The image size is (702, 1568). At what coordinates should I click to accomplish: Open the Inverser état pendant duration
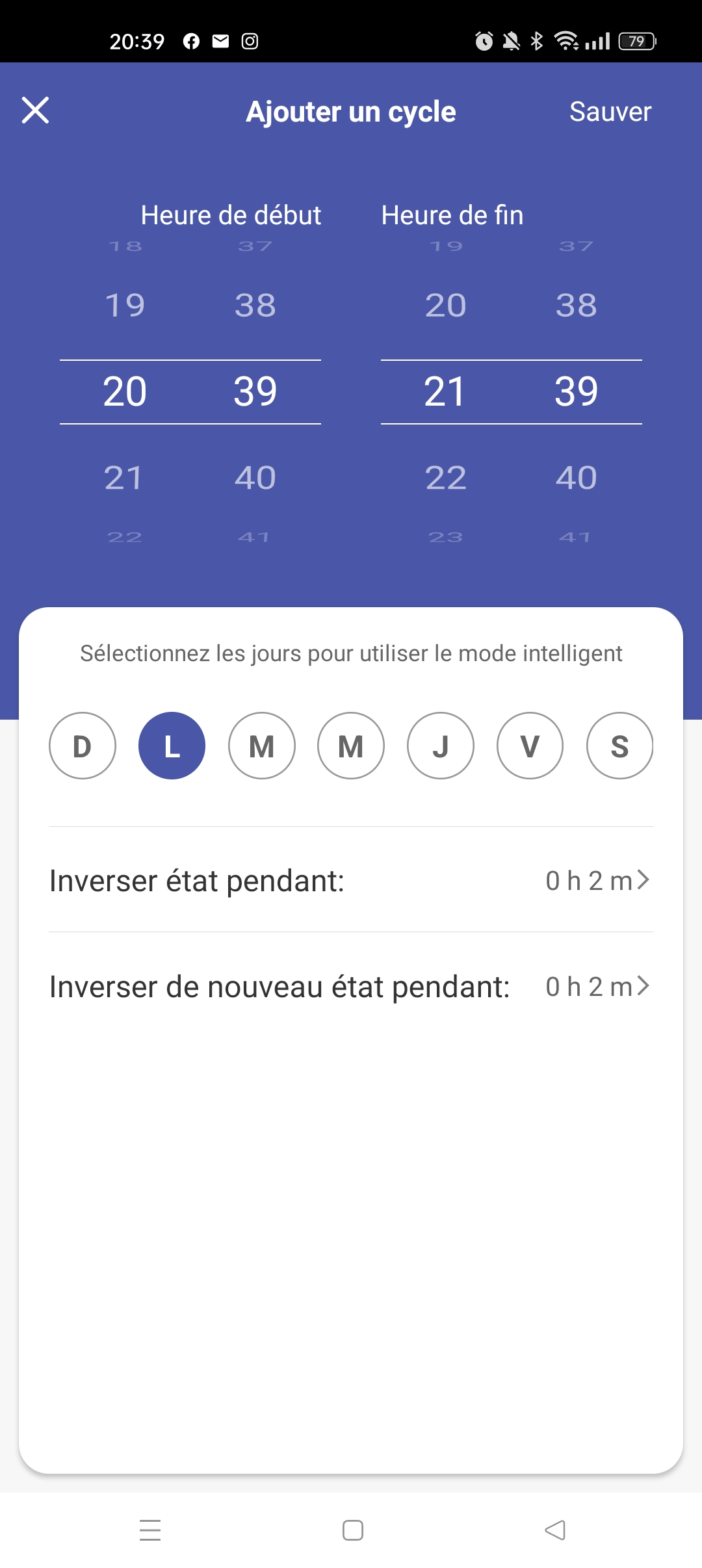click(597, 881)
